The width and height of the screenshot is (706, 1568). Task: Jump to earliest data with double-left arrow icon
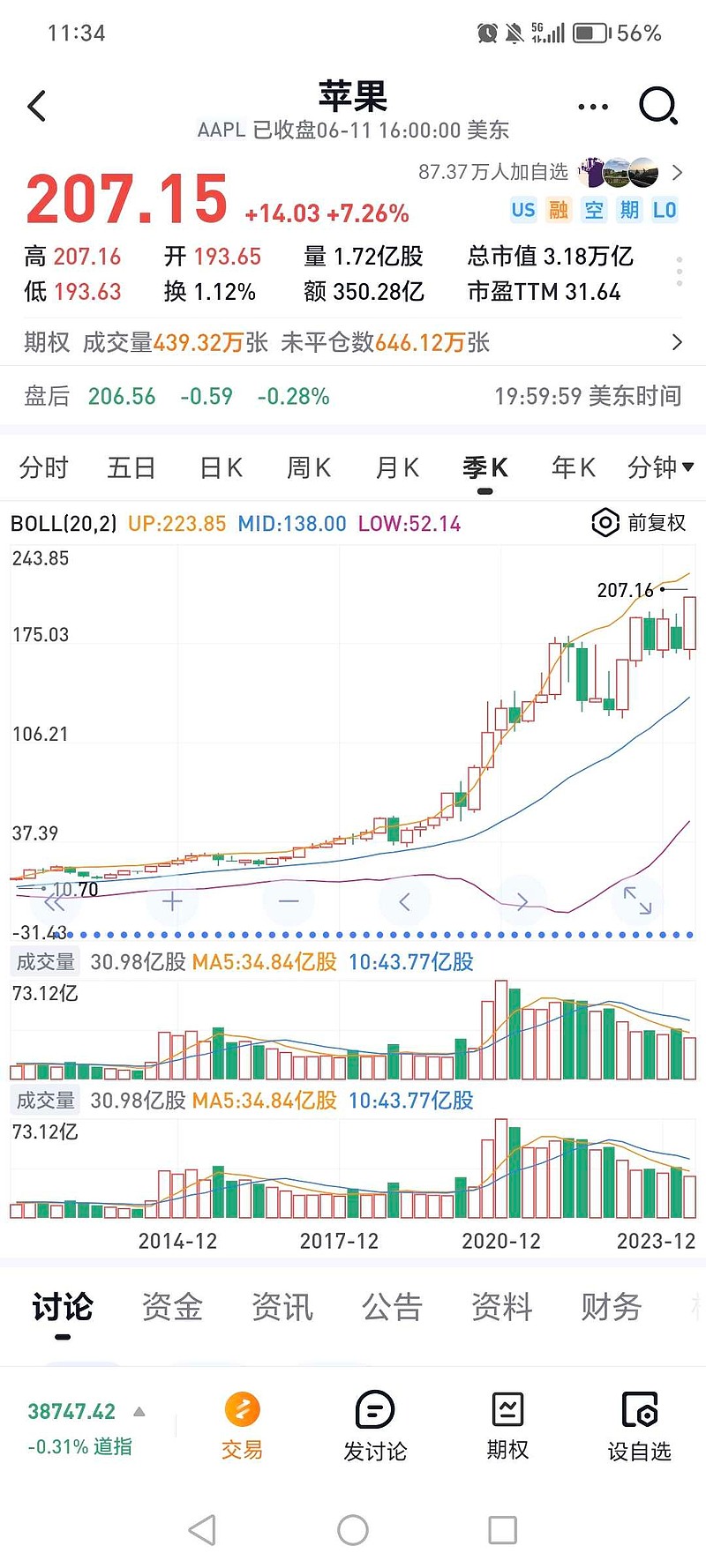[55, 901]
